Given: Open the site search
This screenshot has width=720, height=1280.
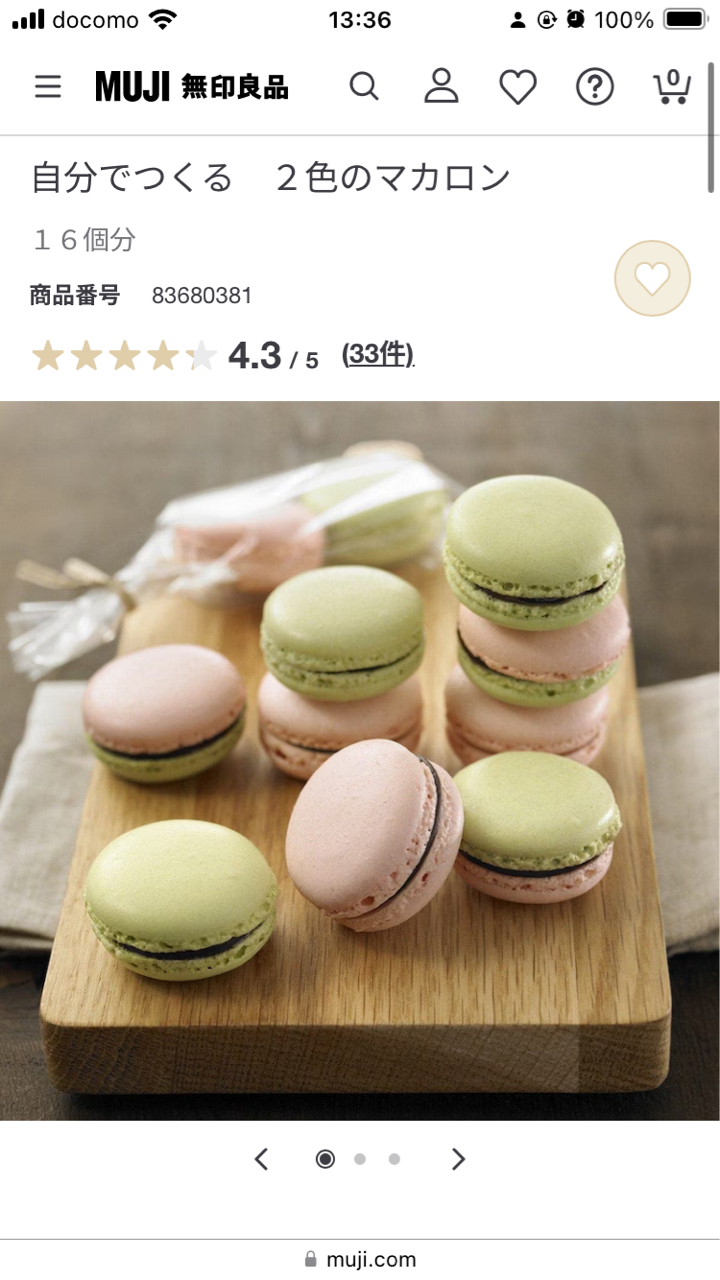Looking at the screenshot, I should tap(364, 87).
